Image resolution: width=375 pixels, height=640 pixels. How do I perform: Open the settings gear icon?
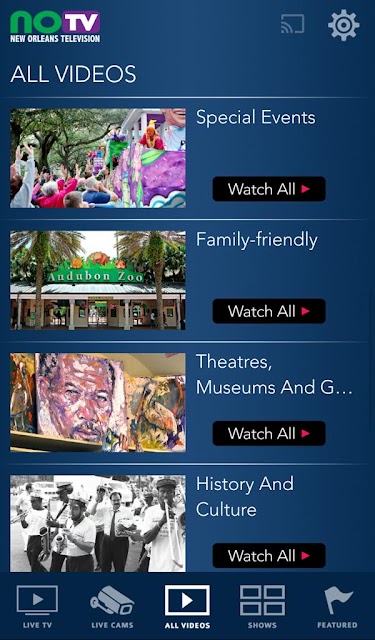coord(344,25)
